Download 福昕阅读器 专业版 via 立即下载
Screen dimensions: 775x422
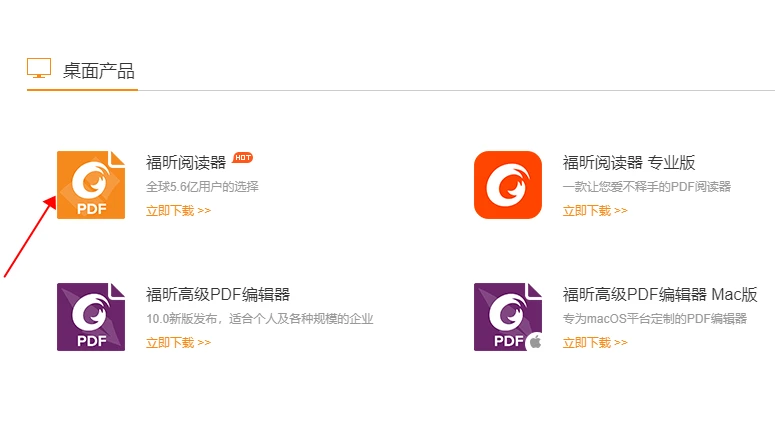tap(595, 211)
